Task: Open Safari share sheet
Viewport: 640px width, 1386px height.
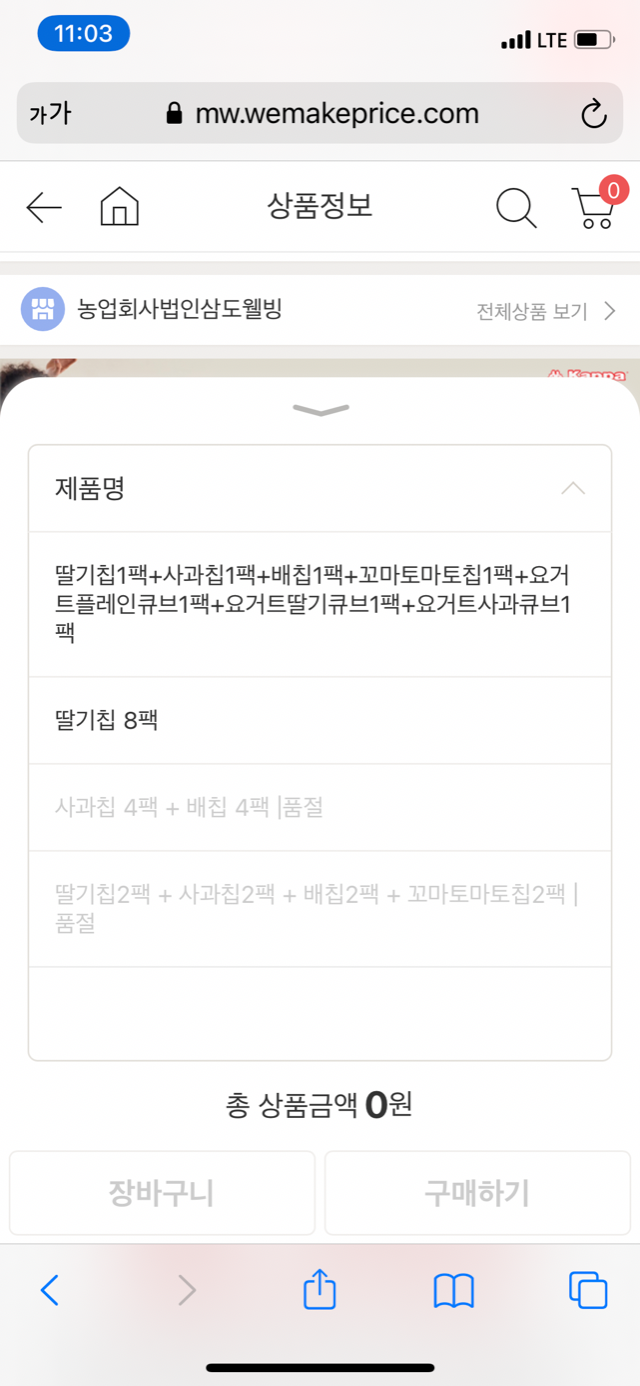Action: coord(319,1290)
